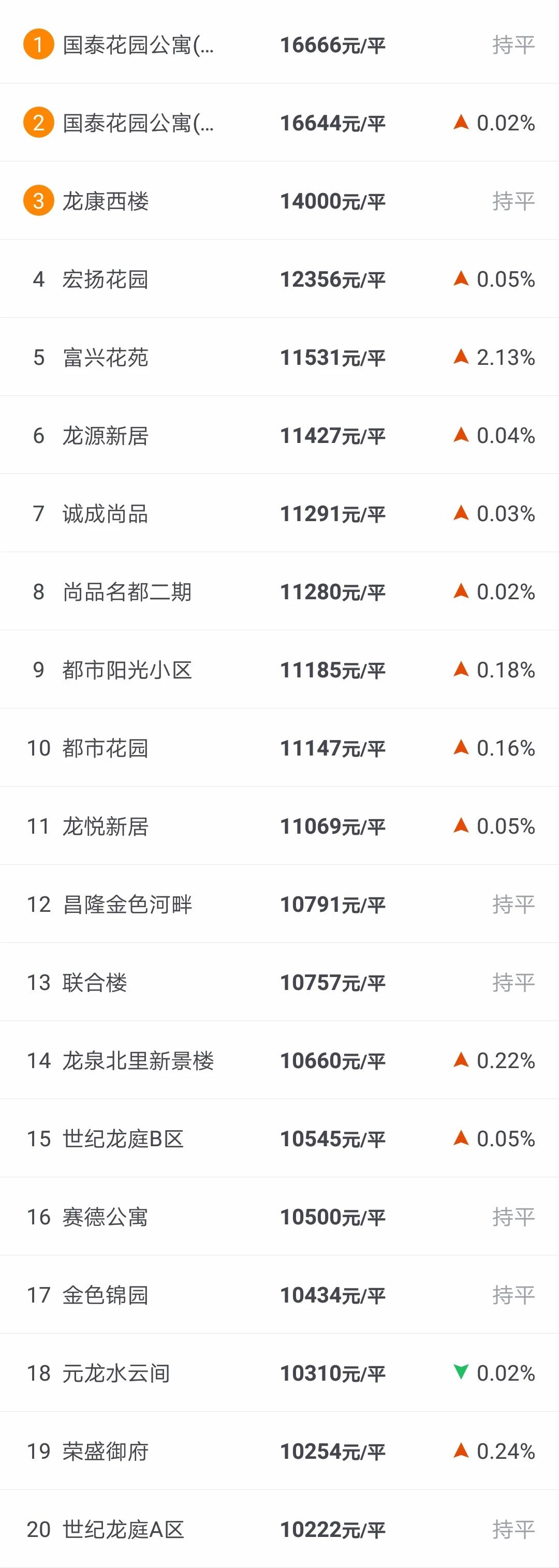Open 昌隆金色河畔 listing details
559x1568 pixels.
(x=127, y=905)
